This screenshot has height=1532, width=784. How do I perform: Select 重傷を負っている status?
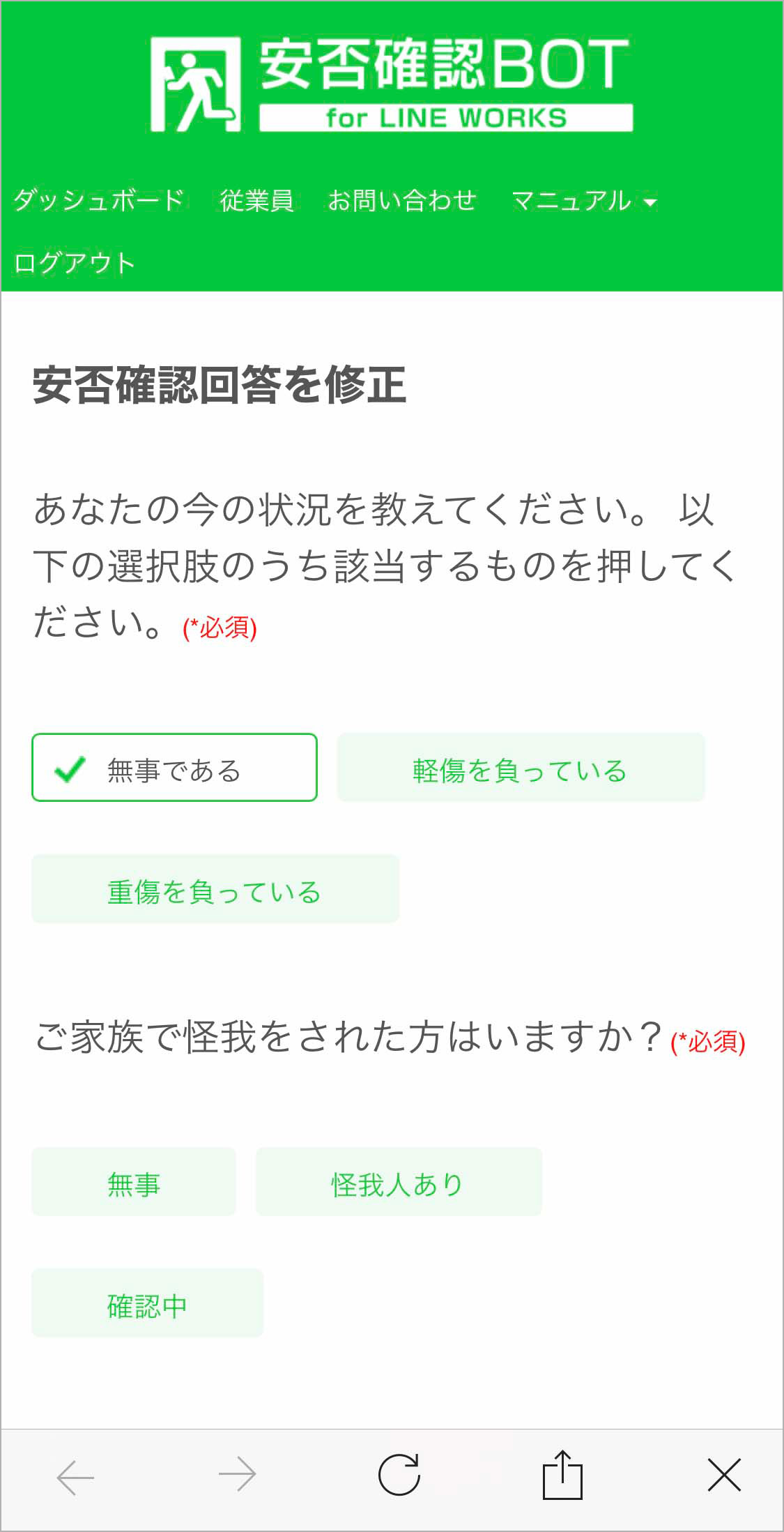(215, 889)
